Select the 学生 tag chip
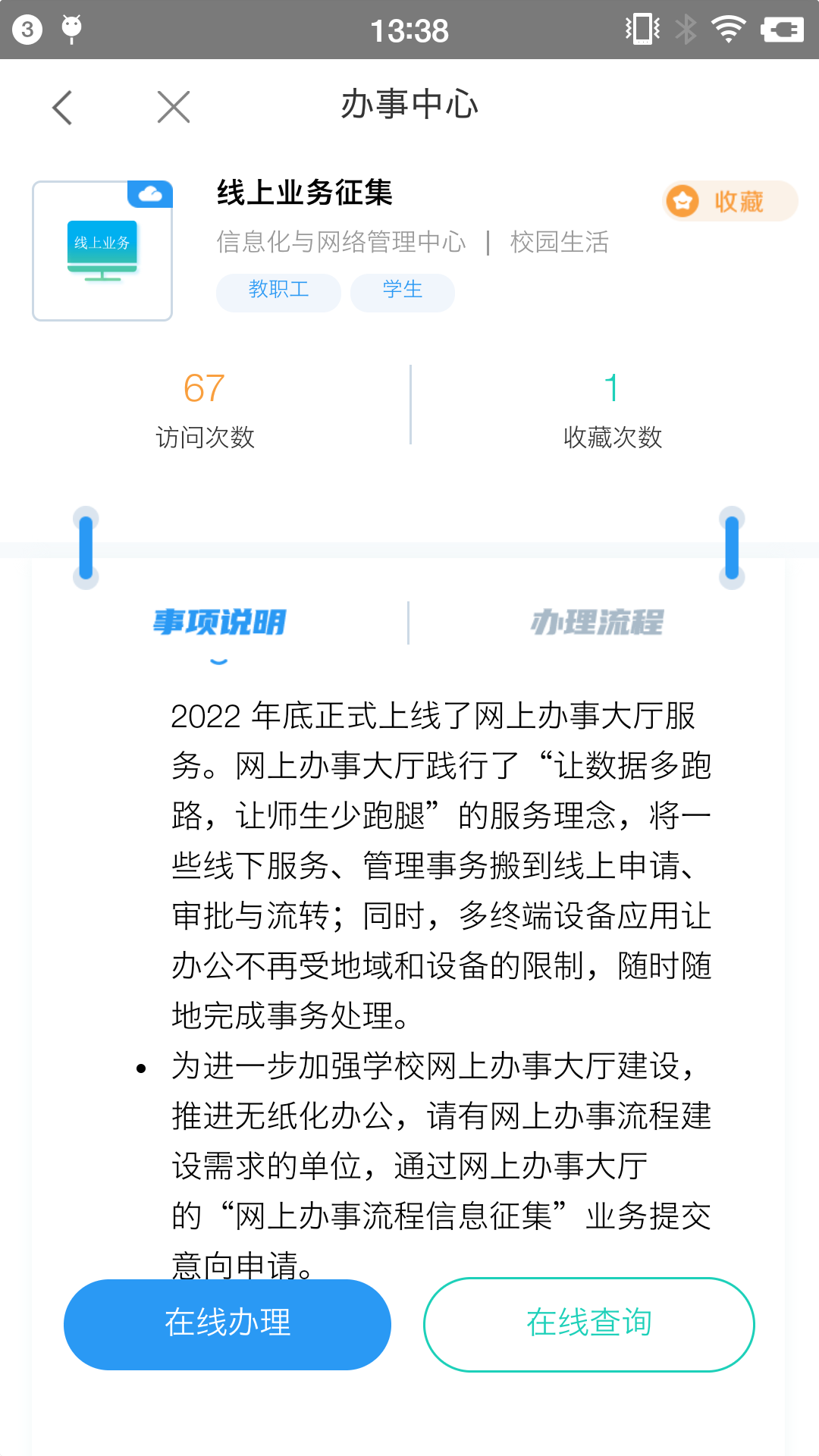Image resolution: width=819 pixels, height=1456 pixels. coord(402,291)
